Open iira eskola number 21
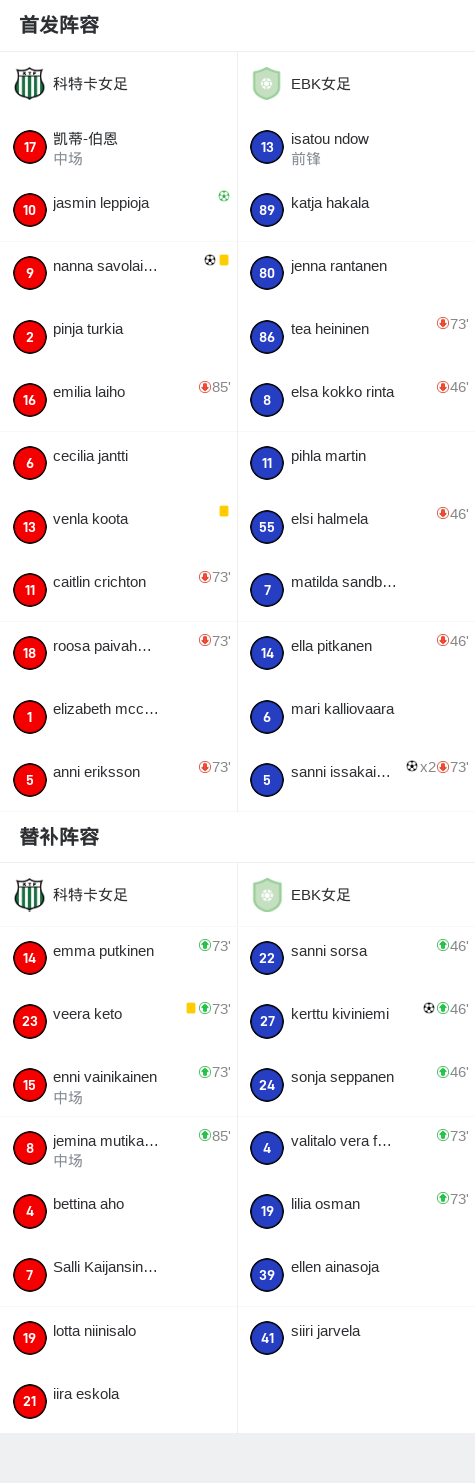The height and width of the screenshot is (1483, 475). tap(118, 1401)
